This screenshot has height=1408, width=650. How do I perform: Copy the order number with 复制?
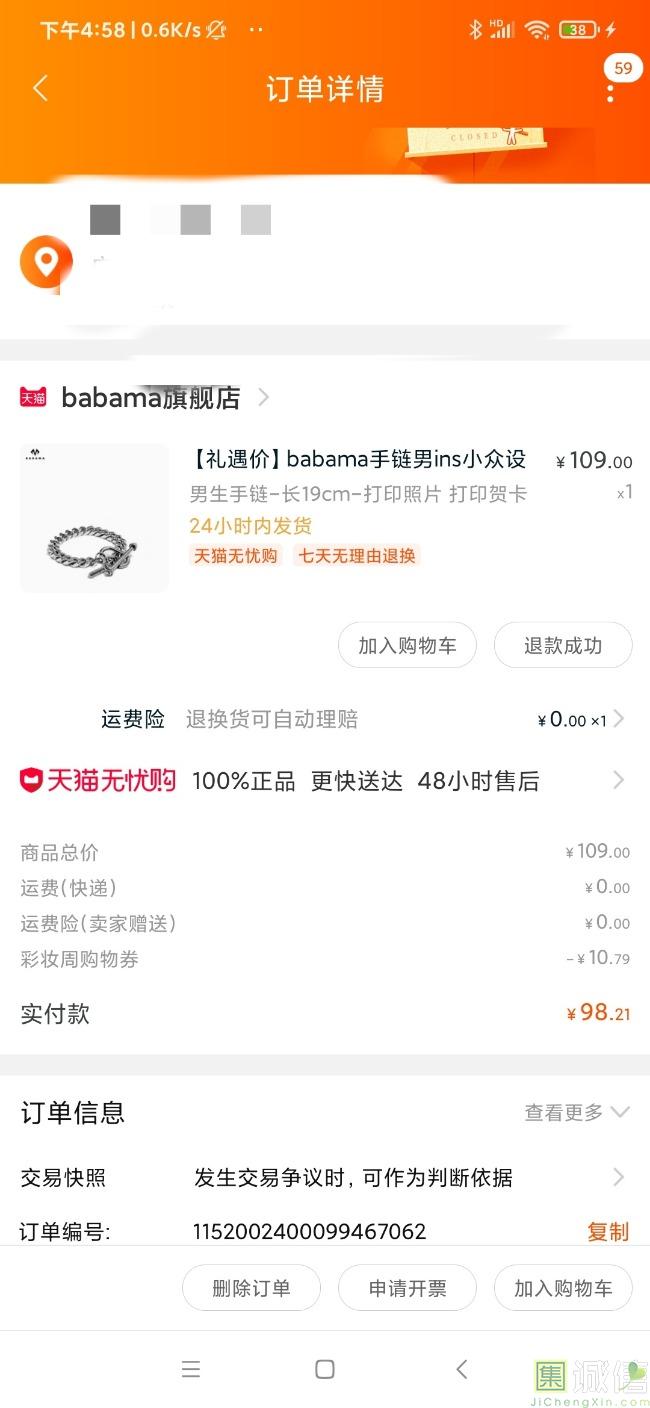(607, 1232)
